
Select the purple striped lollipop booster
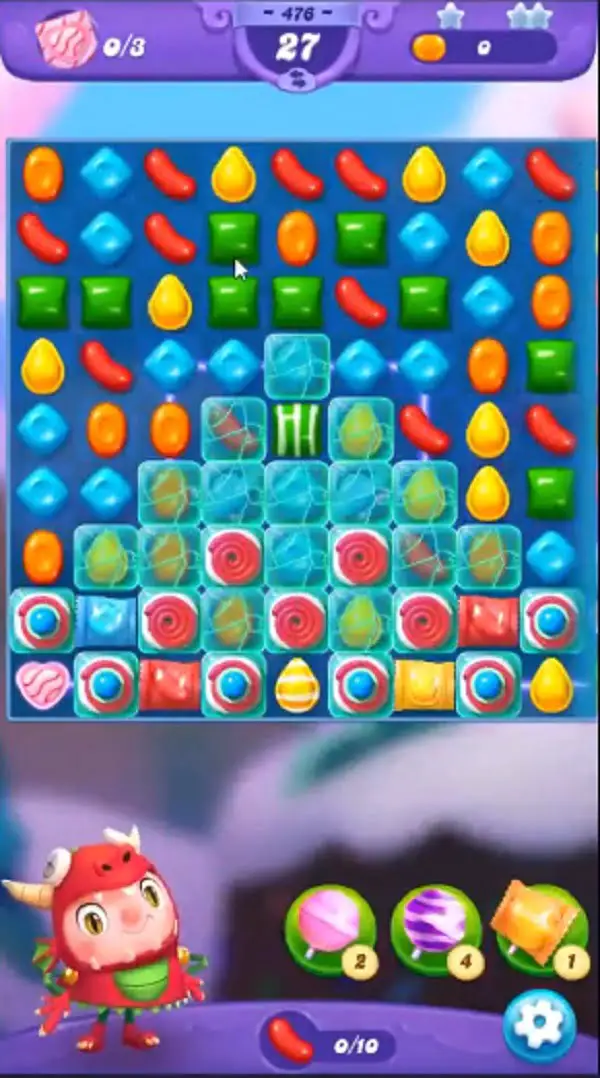pyautogui.click(x=436, y=929)
